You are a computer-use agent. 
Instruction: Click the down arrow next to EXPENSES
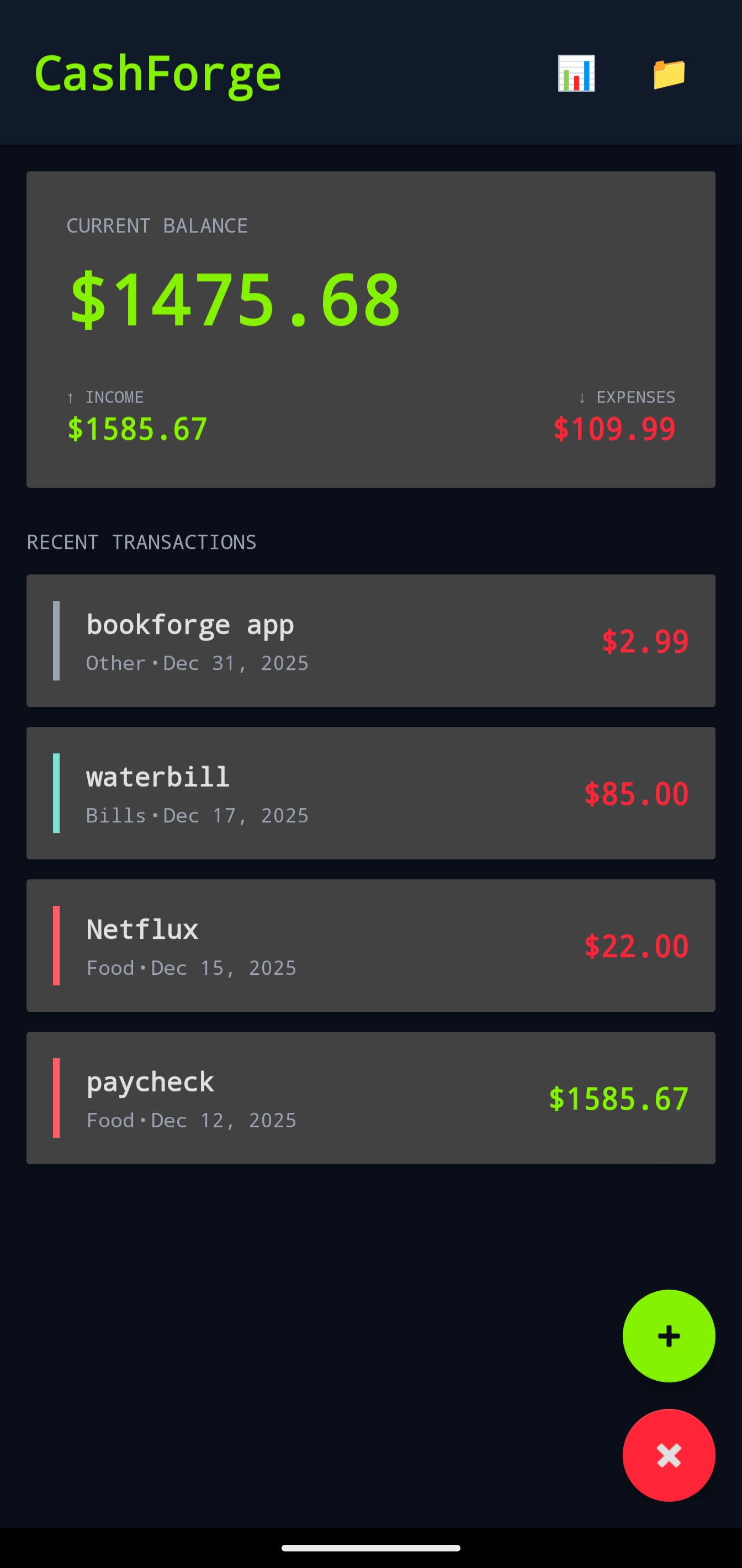(x=582, y=398)
